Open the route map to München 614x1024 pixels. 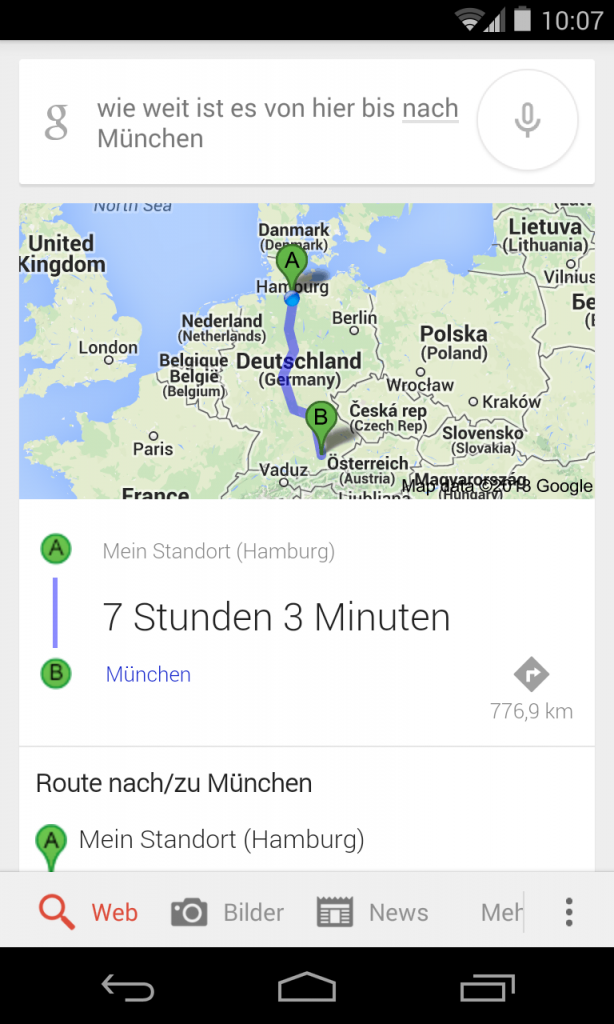coord(306,350)
